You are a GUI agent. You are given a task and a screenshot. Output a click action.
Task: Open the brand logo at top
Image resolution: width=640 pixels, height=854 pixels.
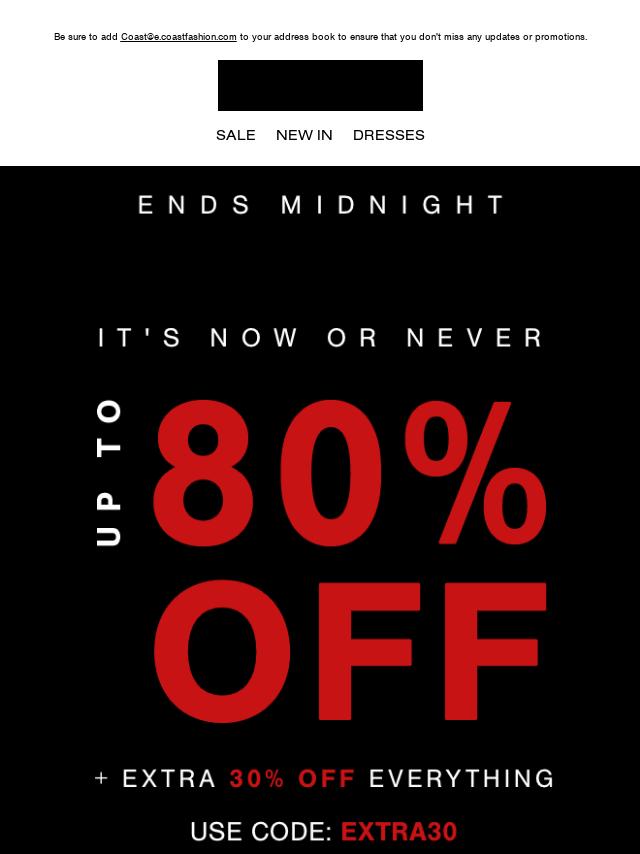320,85
